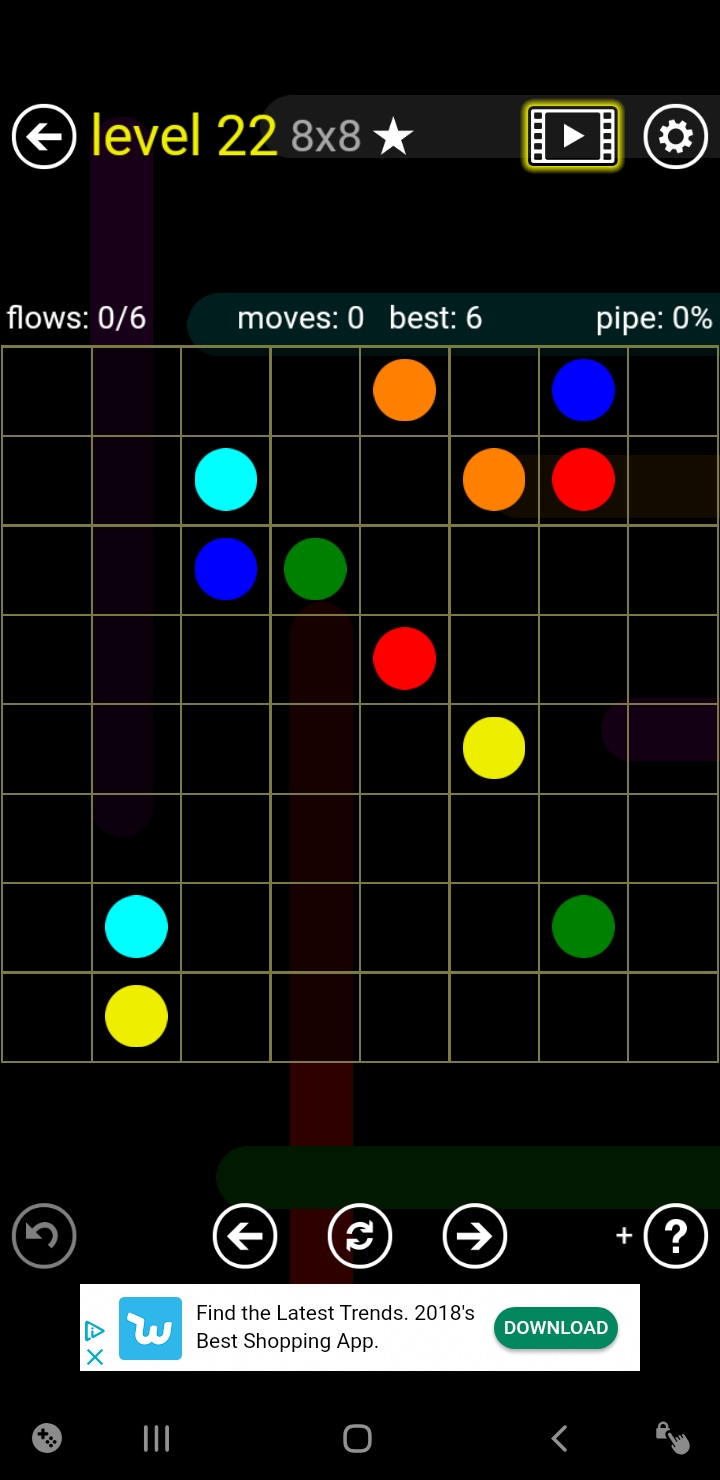
Task: Go back to the level list
Action: point(44,136)
